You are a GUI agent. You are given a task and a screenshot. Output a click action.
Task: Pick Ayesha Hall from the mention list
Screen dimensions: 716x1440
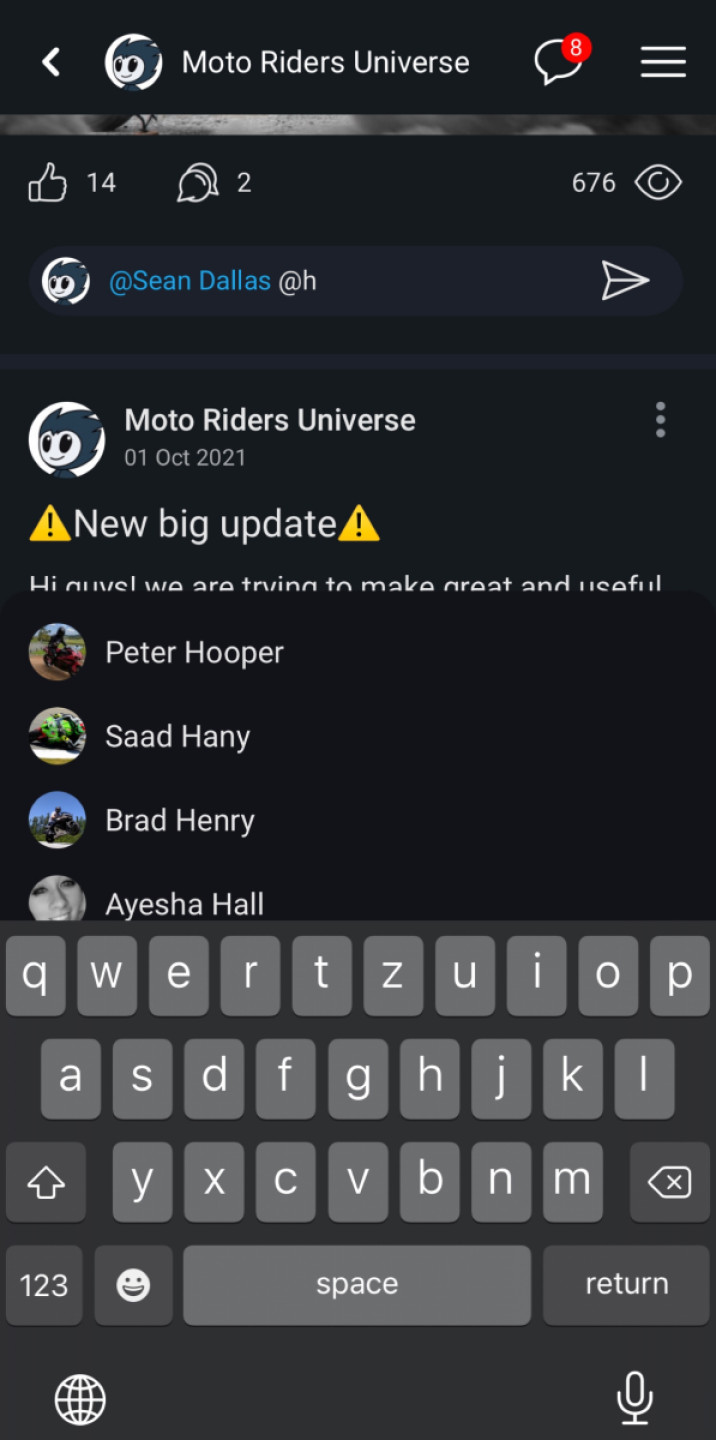(x=184, y=904)
